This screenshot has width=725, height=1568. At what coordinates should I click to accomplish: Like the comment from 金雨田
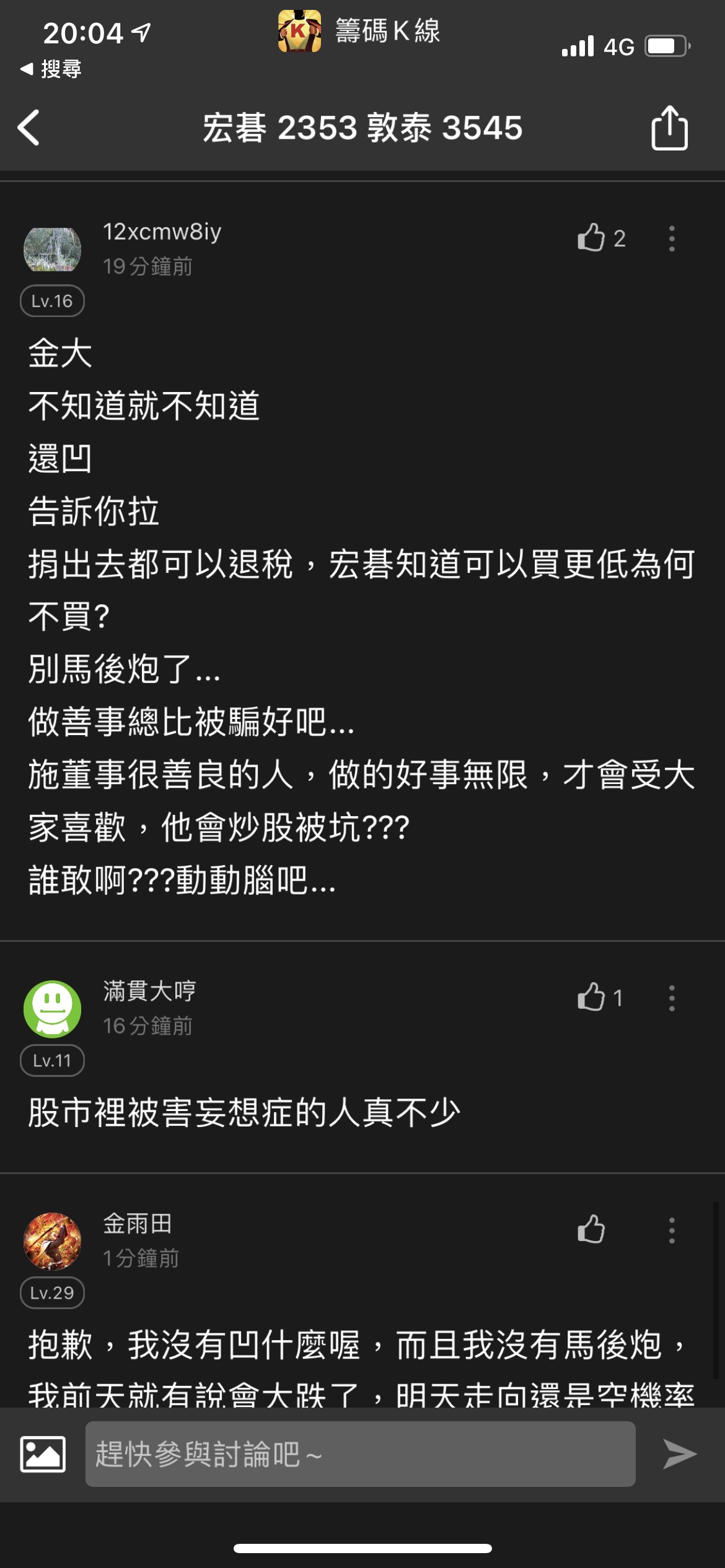591,1229
